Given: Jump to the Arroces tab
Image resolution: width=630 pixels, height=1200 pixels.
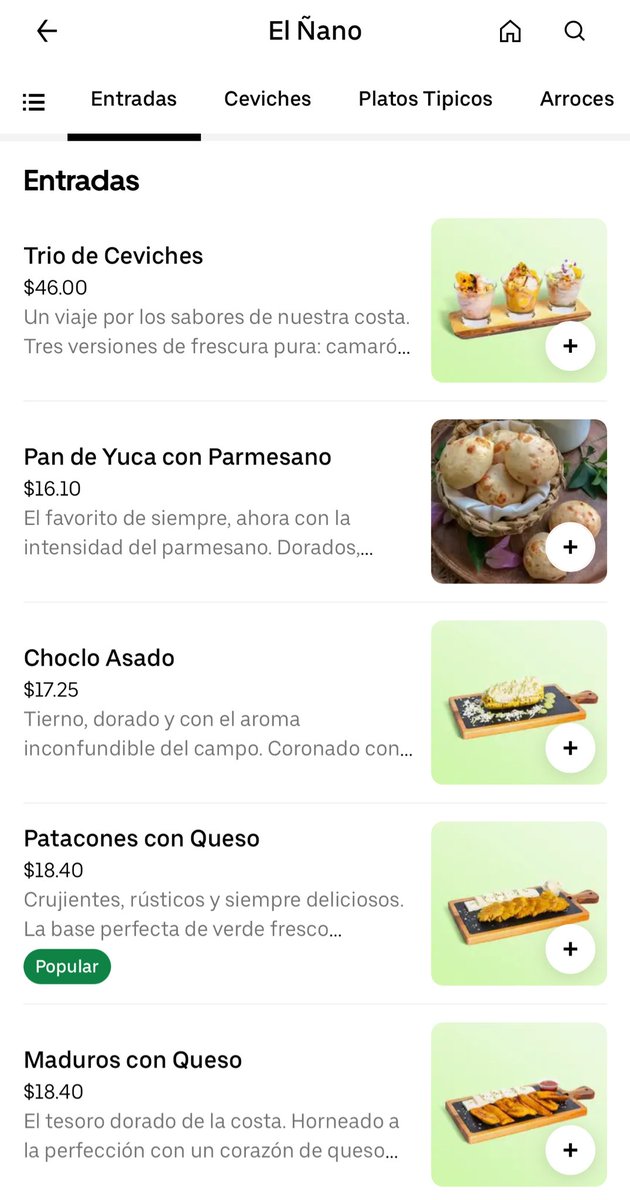Looking at the screenshot, I should [577, 99].
